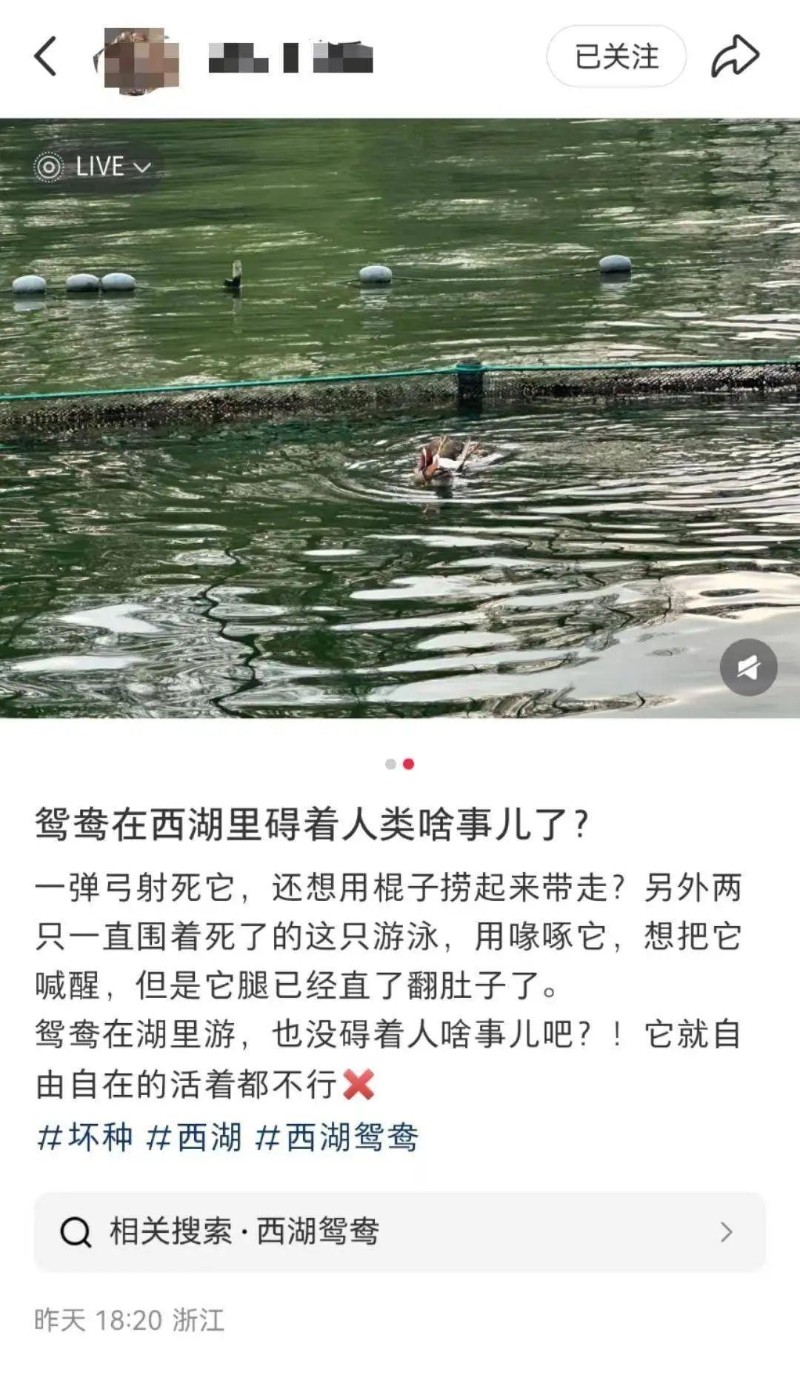Open the #坏种 hashtag
800x1381 pixels.
coord(85,1137)
